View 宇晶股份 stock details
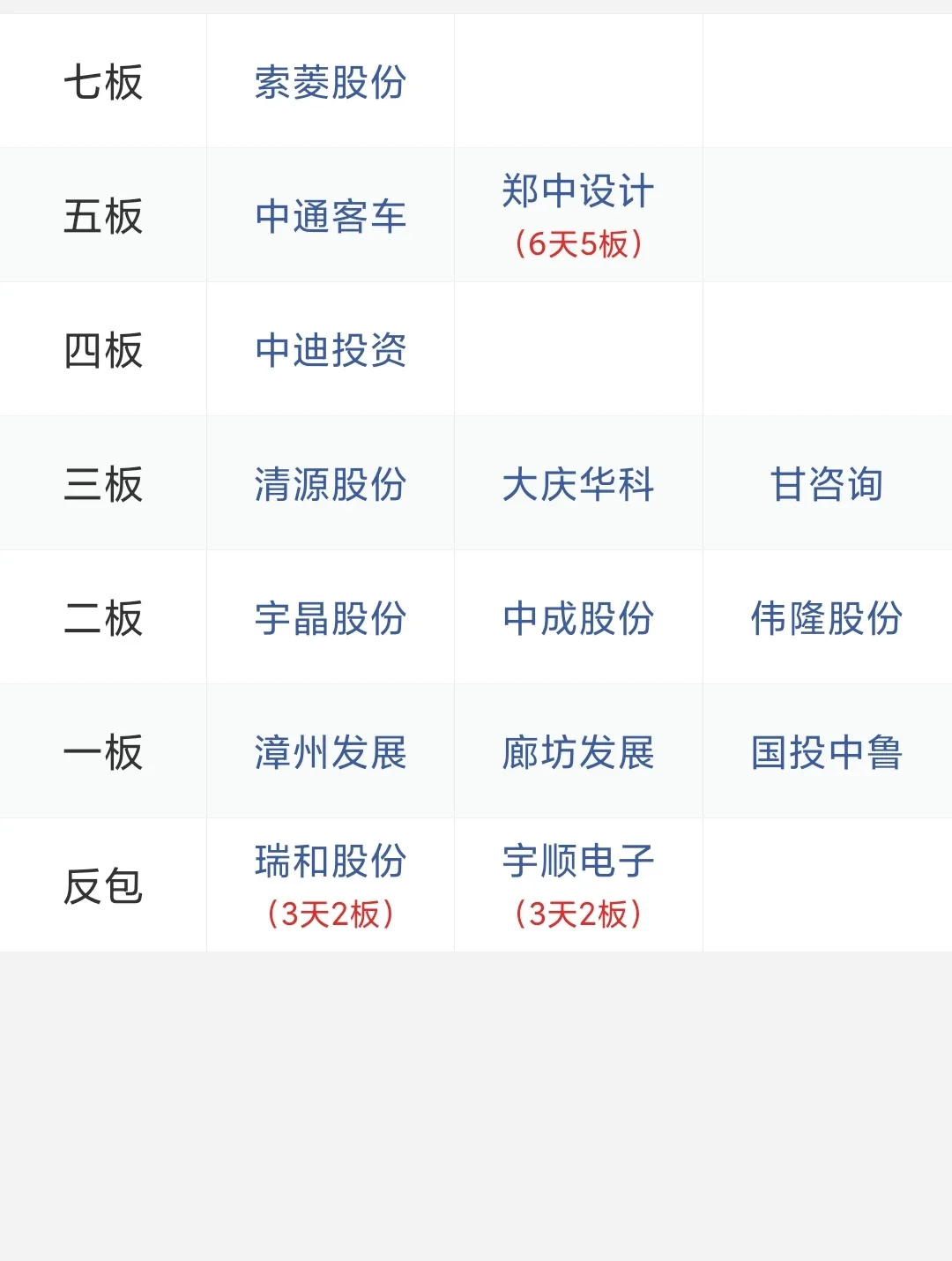 click(331, 619)
